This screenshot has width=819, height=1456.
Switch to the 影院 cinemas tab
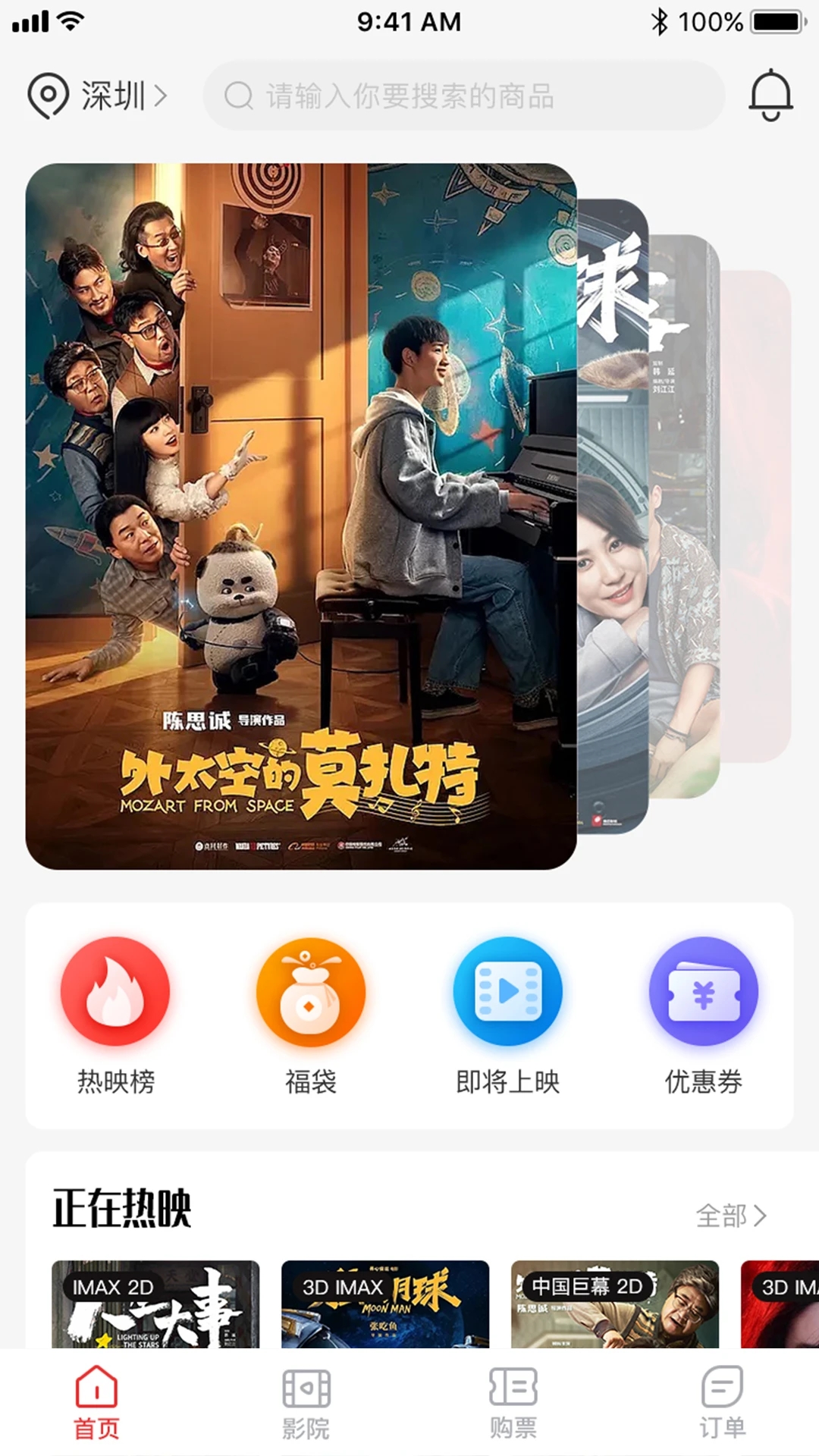click(x=306, y=1403)
